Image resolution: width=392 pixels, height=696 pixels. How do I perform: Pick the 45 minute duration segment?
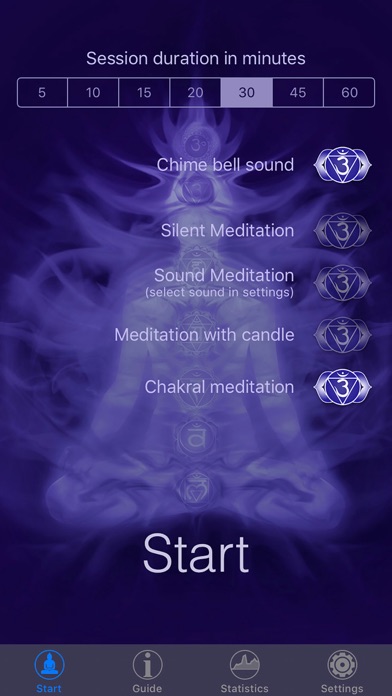pyautogui.click(x=298, y=92)
